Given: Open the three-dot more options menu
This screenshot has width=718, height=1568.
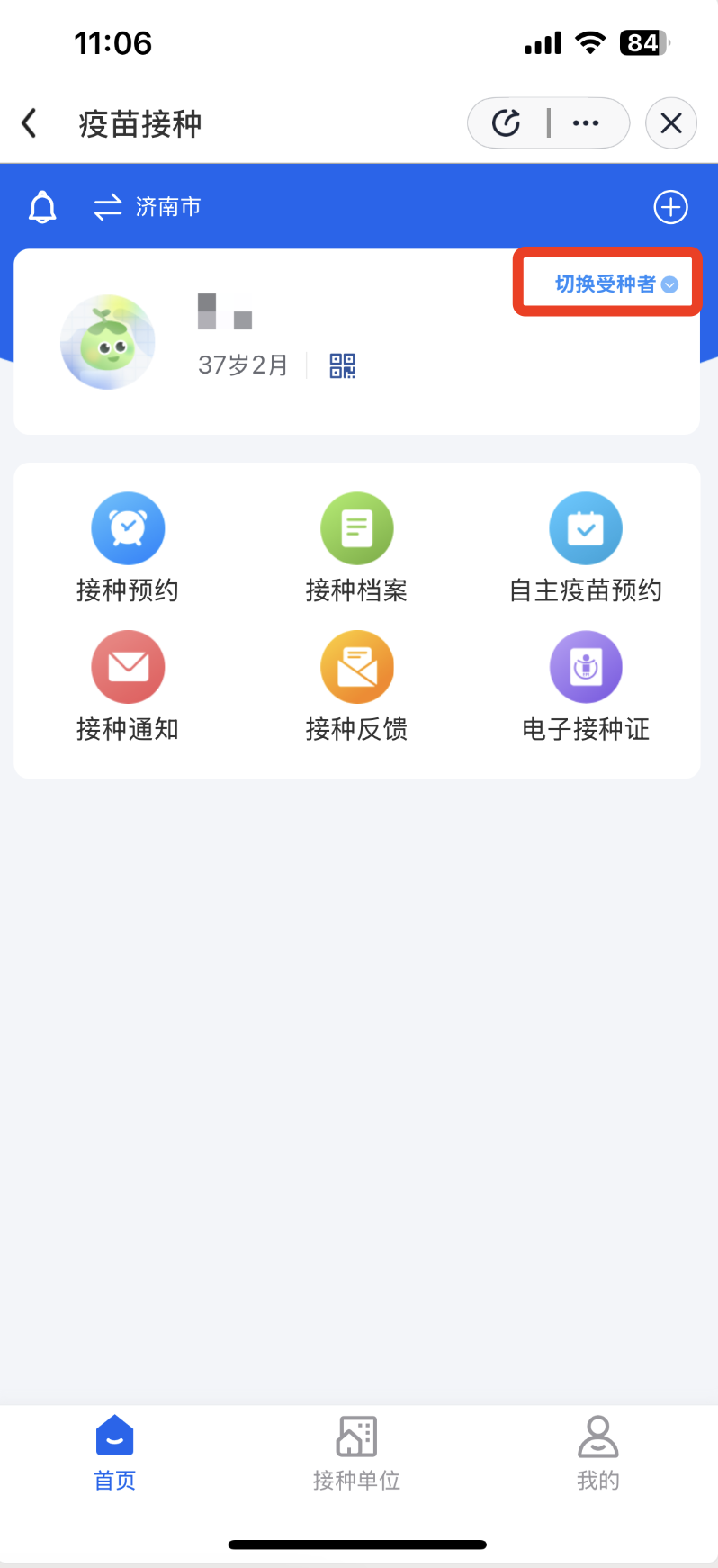Looking at the screenshot, I should (x=586, y=123).
